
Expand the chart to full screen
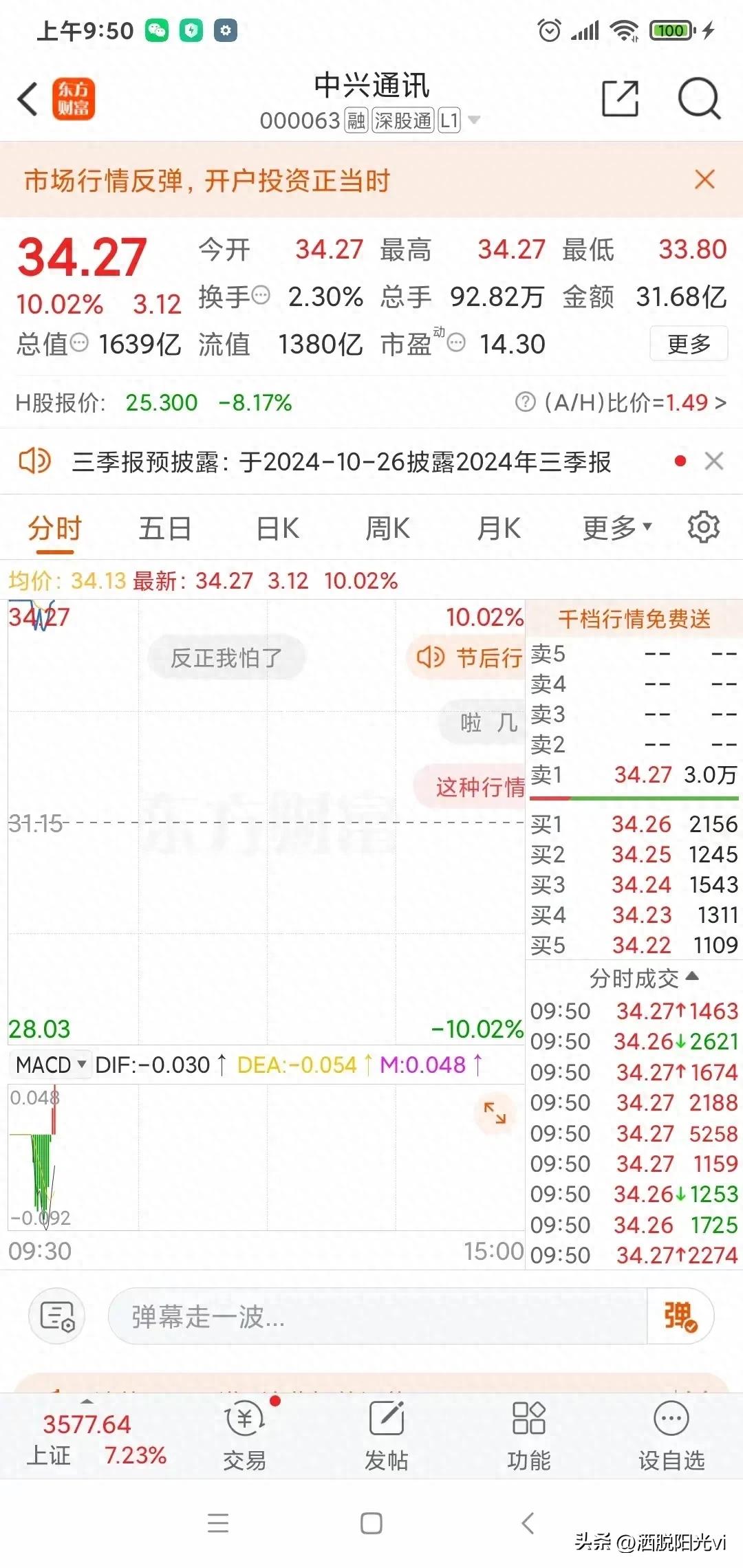click(495, 1113)
